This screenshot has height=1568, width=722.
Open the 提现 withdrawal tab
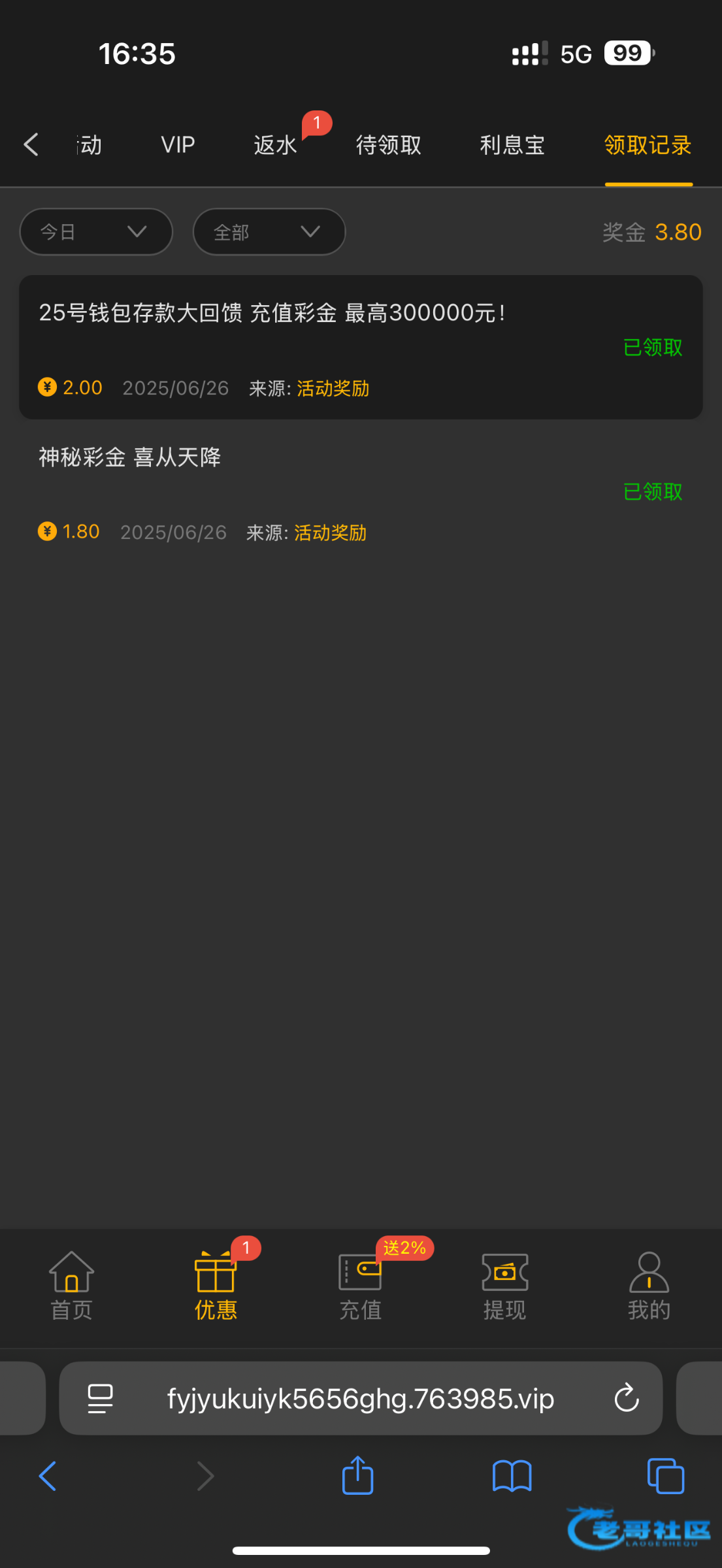pyautogui.click(x=504, y=1284)
